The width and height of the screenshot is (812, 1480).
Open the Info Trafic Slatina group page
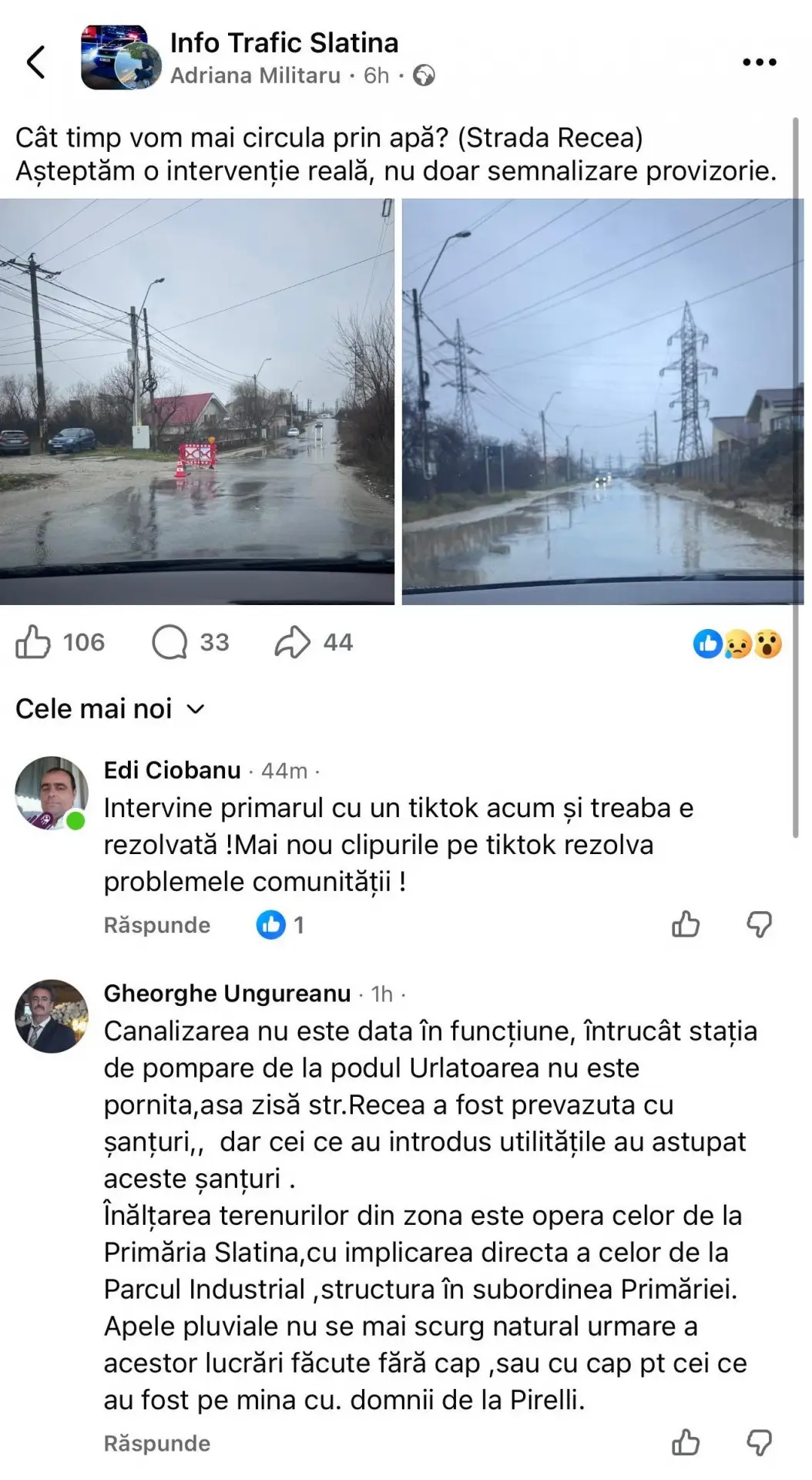284,43
